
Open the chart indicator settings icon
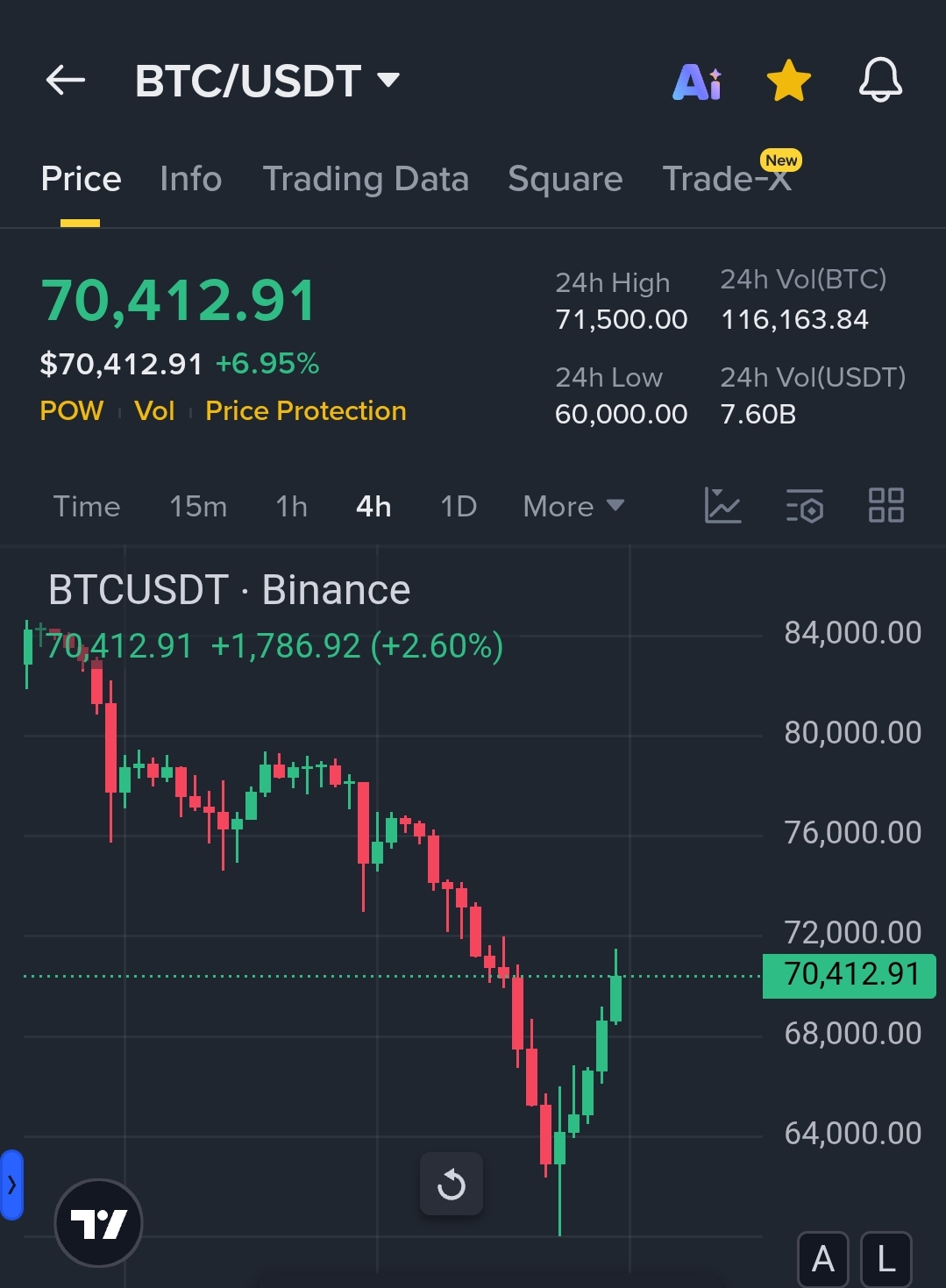(805, 506)
